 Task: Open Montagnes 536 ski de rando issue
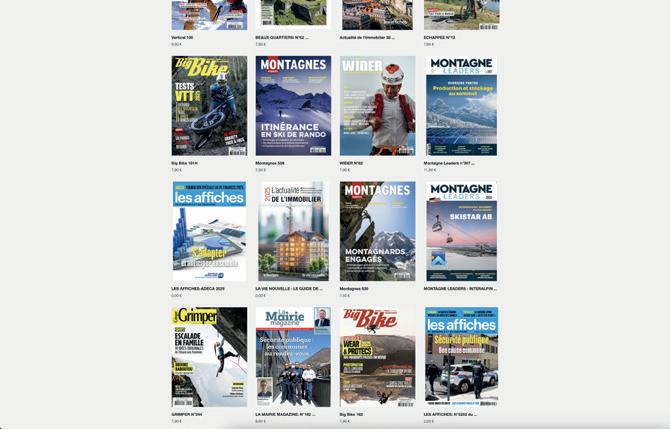[293, 106]
